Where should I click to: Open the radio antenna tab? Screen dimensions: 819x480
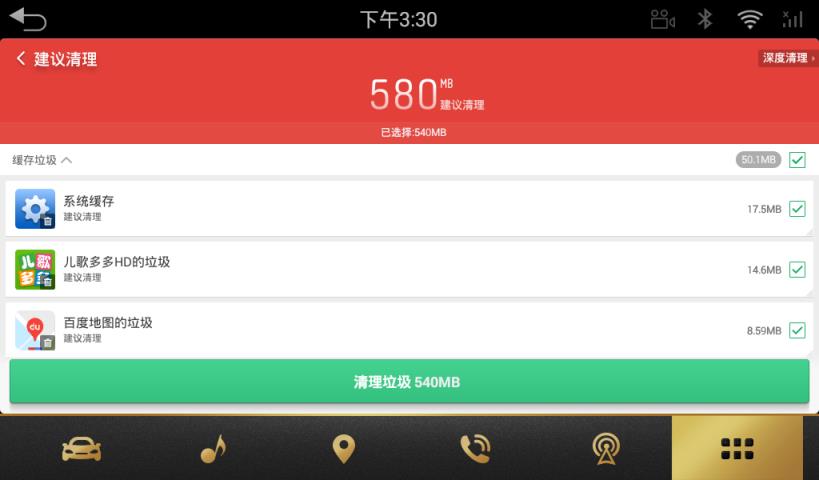[605, 449]
